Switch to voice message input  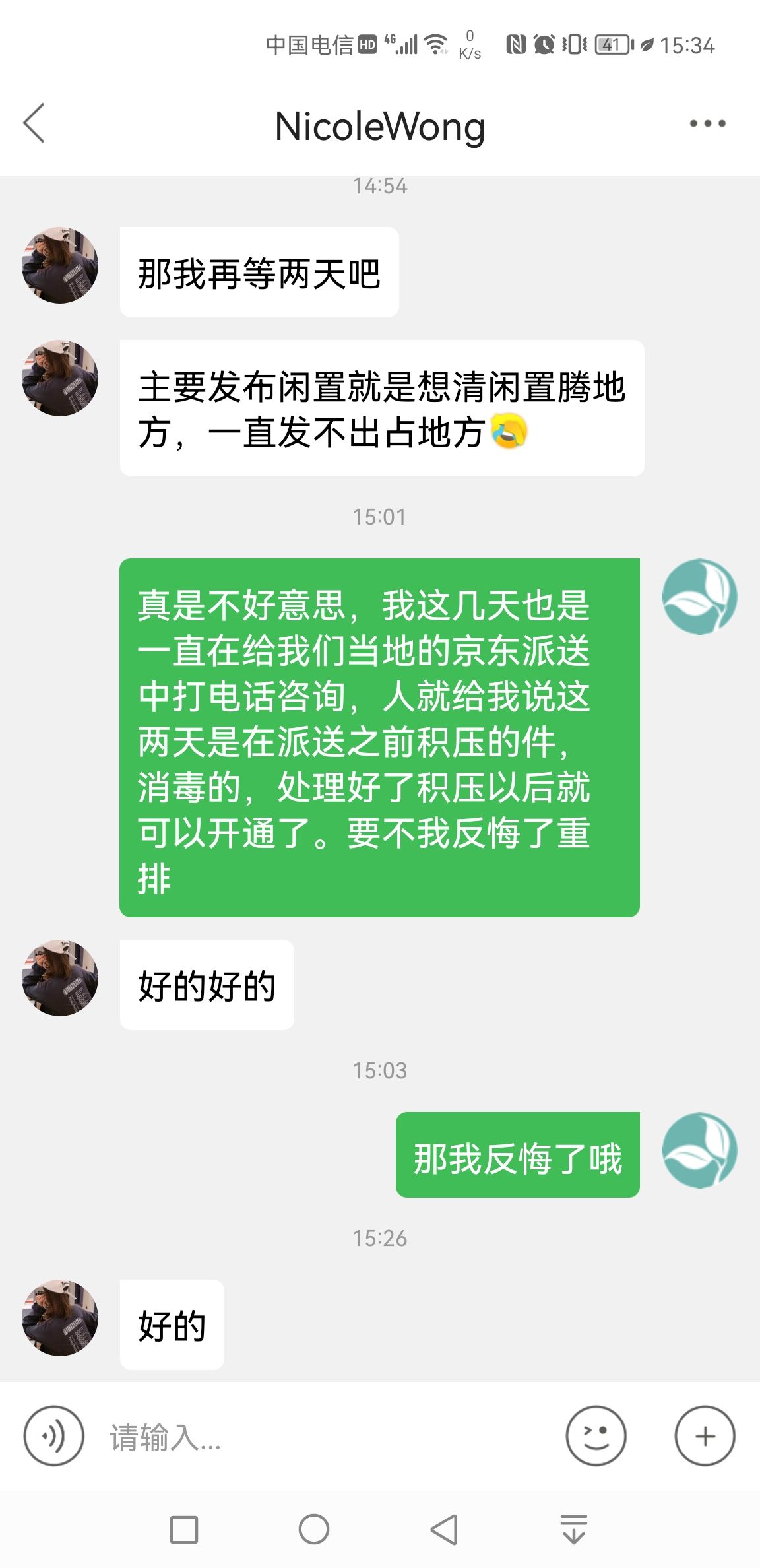coord(54,1436)
